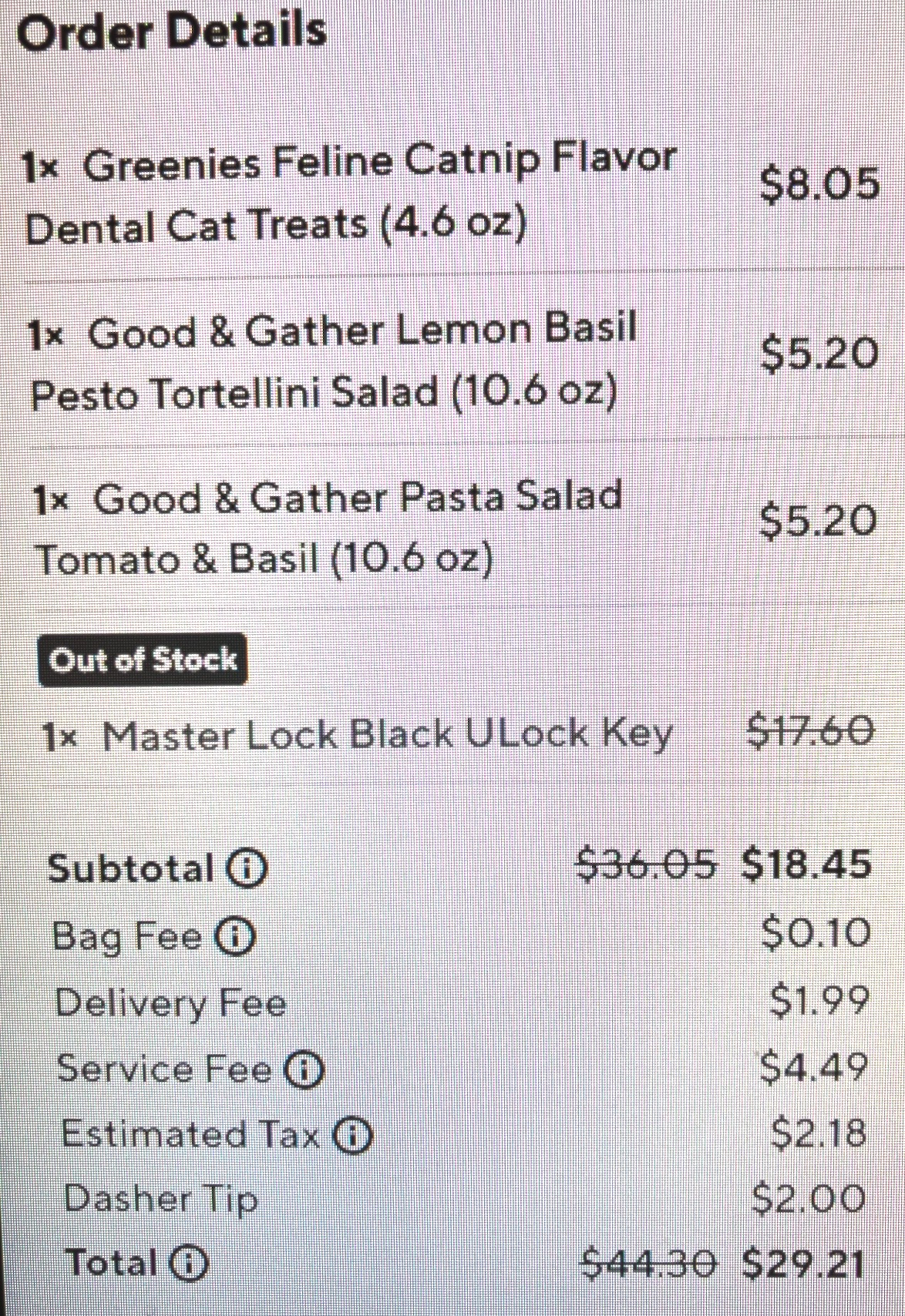Screen dimensions: 905x1316
Task: Open the info icon beside Subtotal
Action: tap(246, 868)
